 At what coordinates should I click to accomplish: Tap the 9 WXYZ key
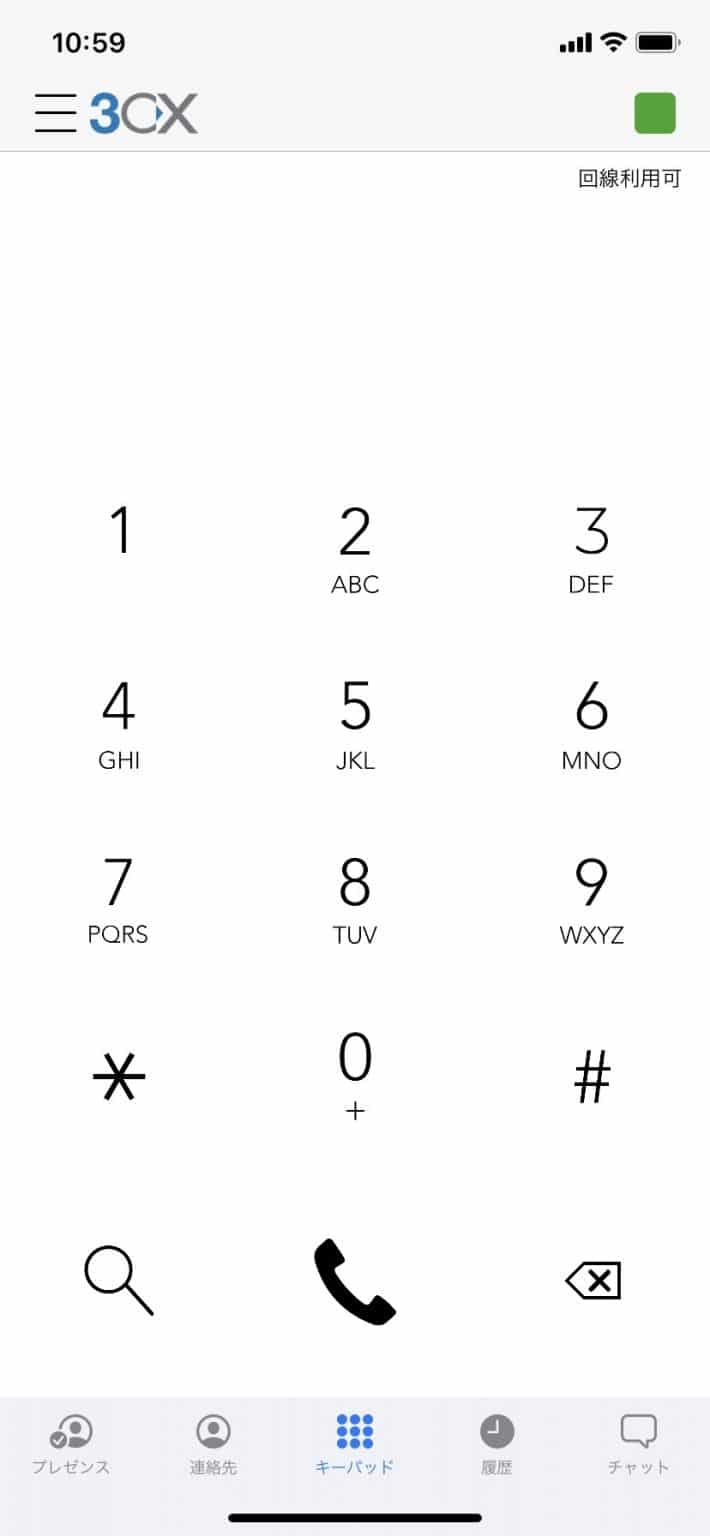(x=591, y=898)
